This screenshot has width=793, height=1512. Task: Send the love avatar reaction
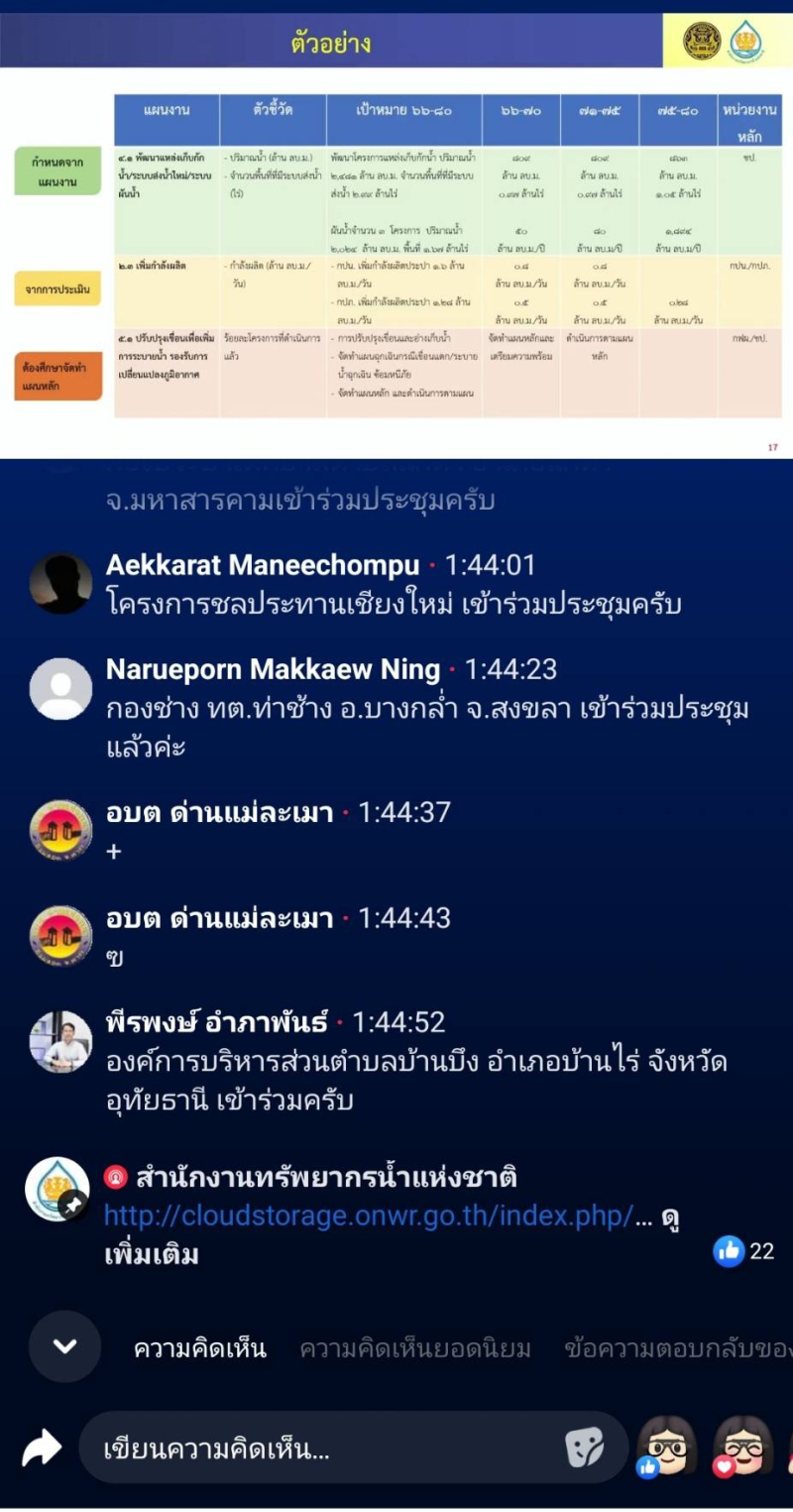pyautogui.click(x=743, y=1448)
